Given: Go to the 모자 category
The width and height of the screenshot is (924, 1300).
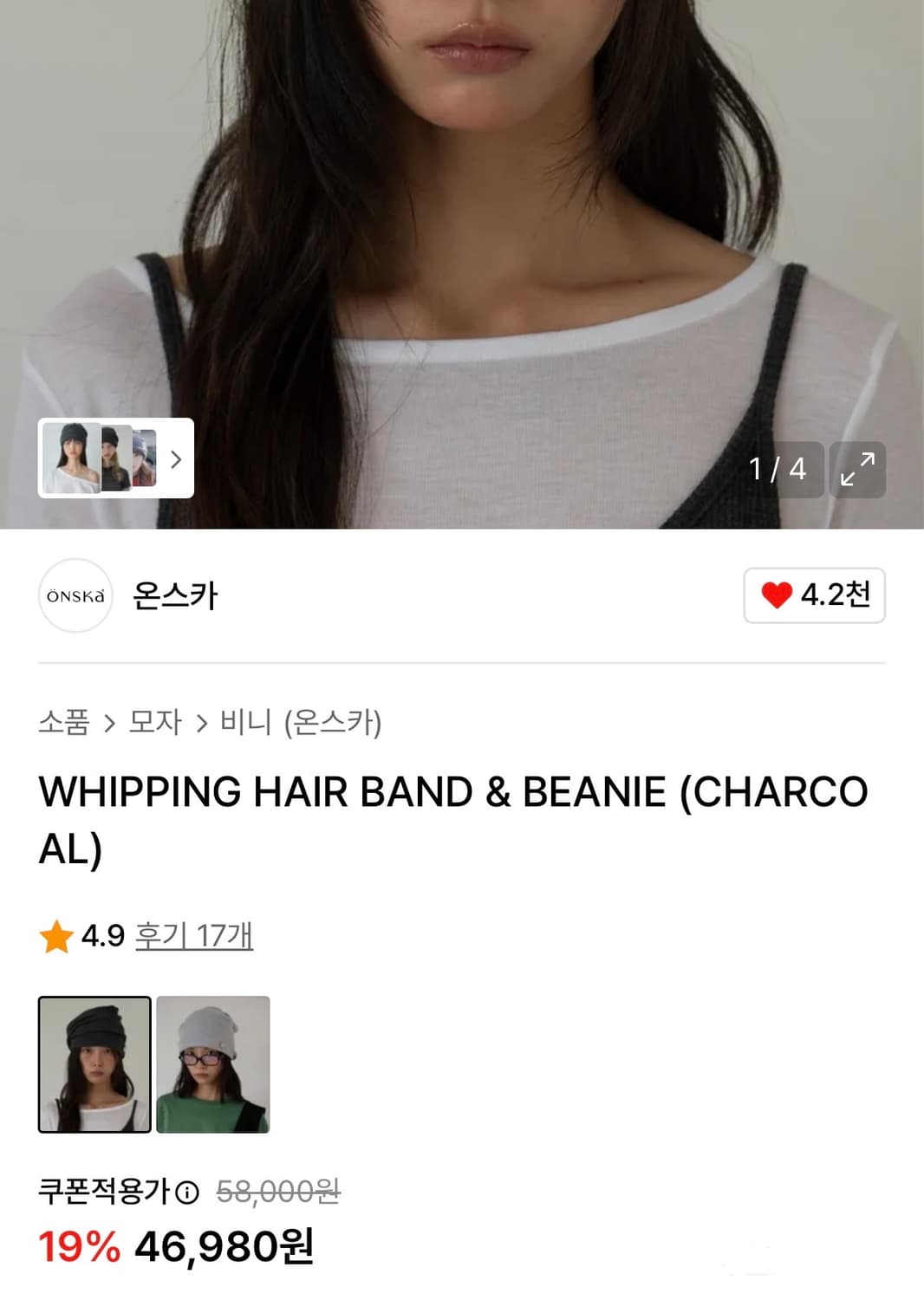Looking at the screenshot, I should [155, 722].
